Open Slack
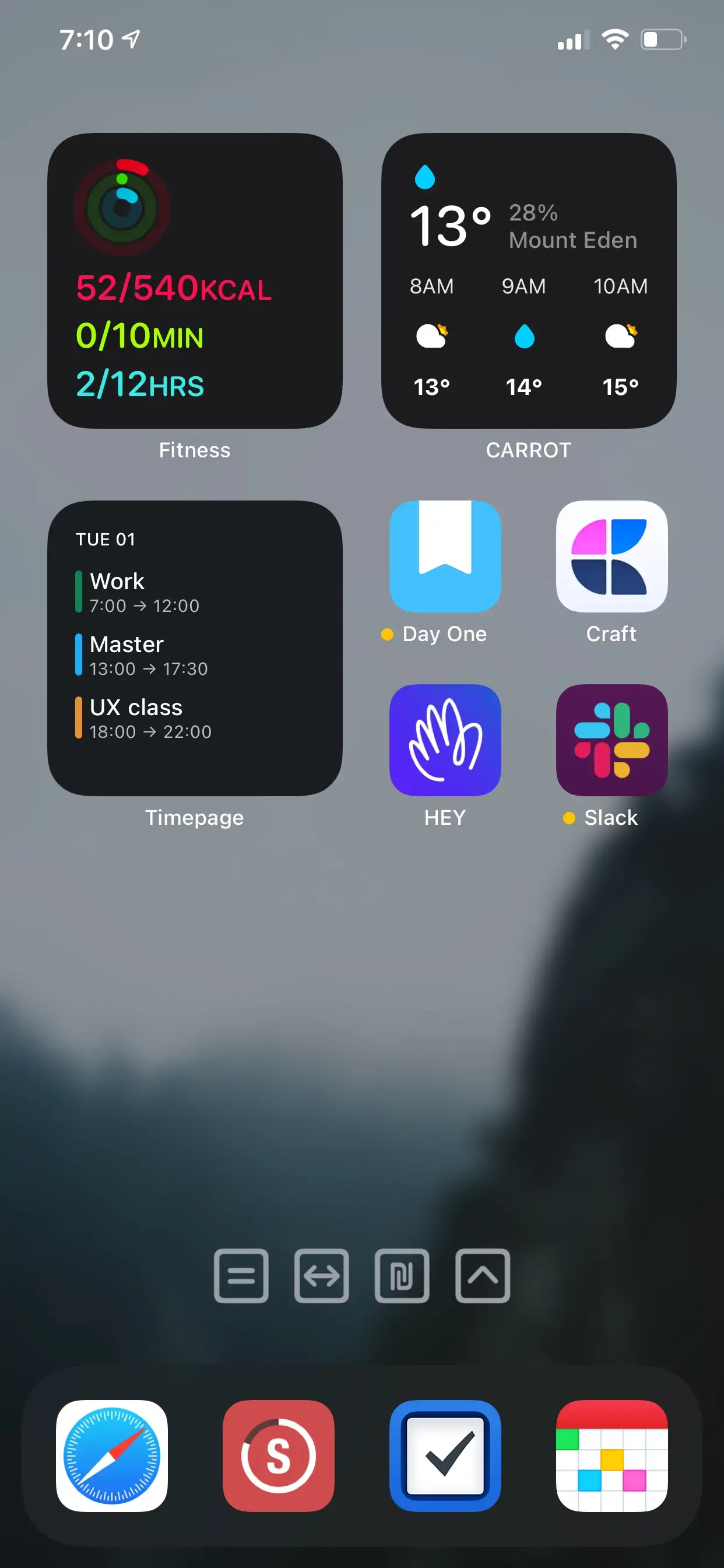This screenshot has height=1568, width=724. (612, 740)
